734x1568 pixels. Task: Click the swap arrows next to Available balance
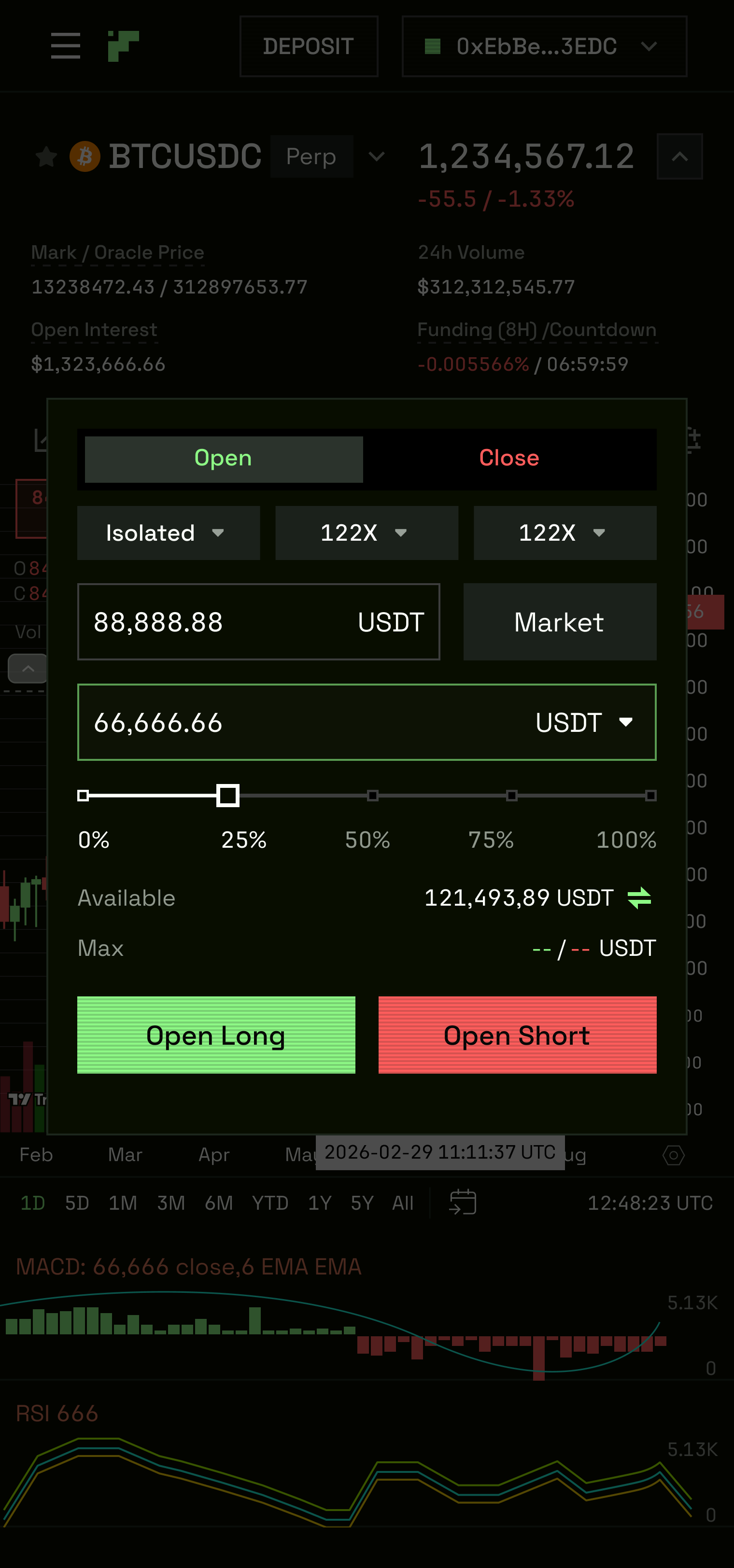[640, 897]
